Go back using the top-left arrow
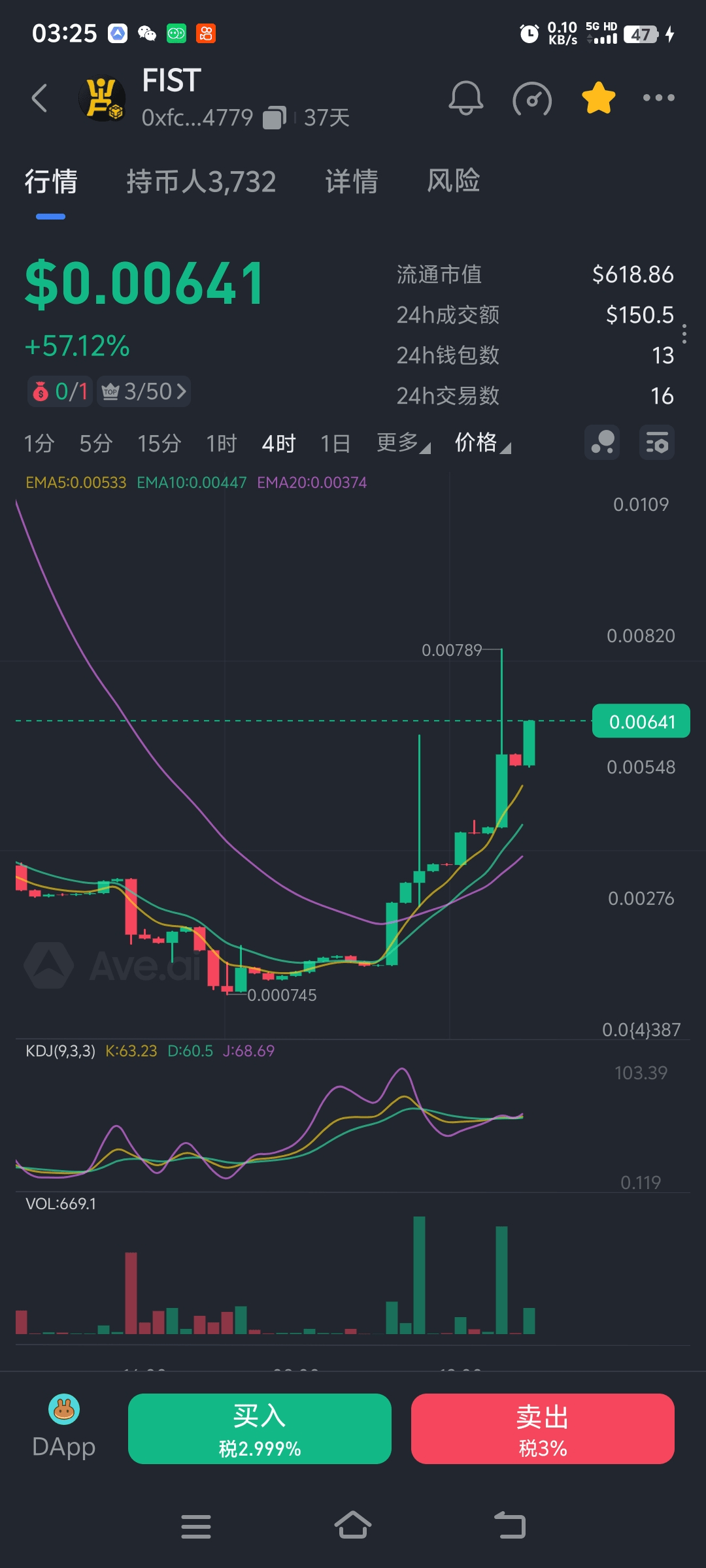 point(40,99)
